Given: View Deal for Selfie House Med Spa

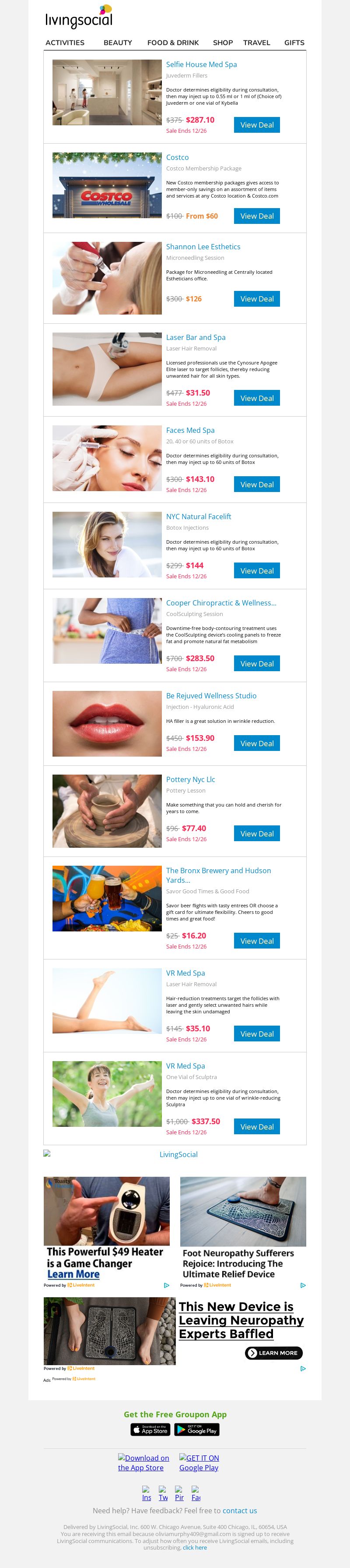Looking at the screenshot, I should tap(256, 125).
